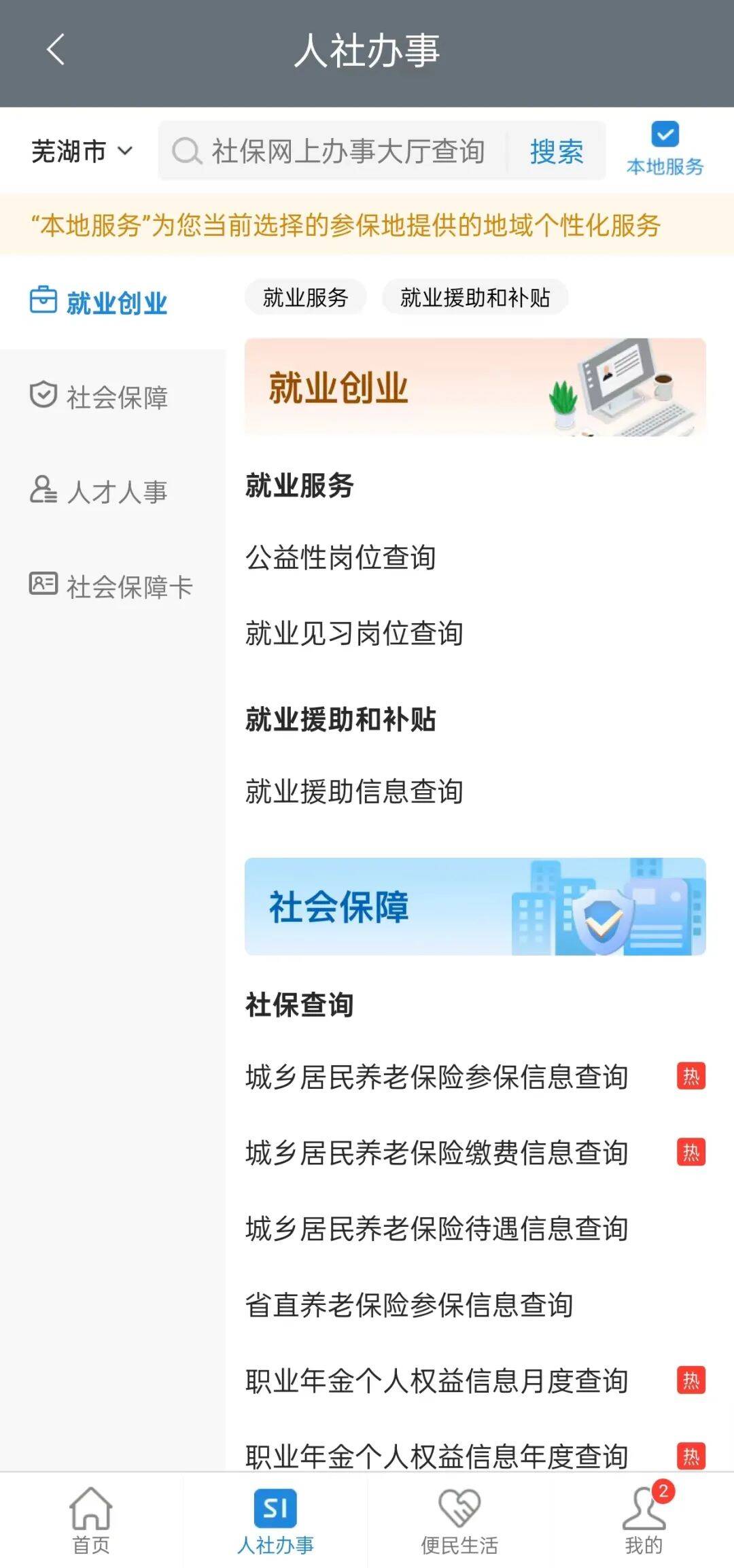The width and height of the screenshot is (734, 1568).
Task: Tap the 就业援助和补贴 chip
Action: click(x=474, y=298)
